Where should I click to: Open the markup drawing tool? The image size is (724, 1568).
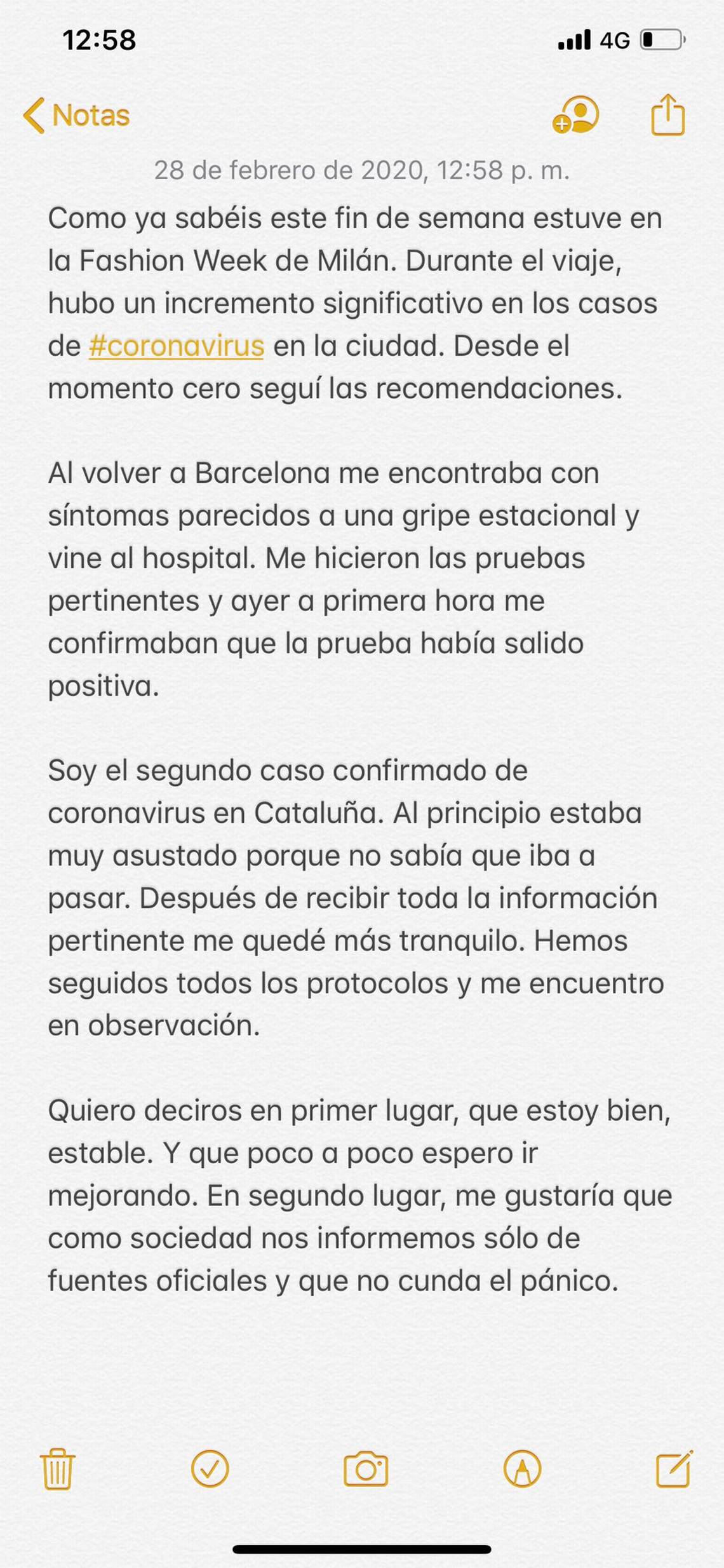(x=522, y=1469)
